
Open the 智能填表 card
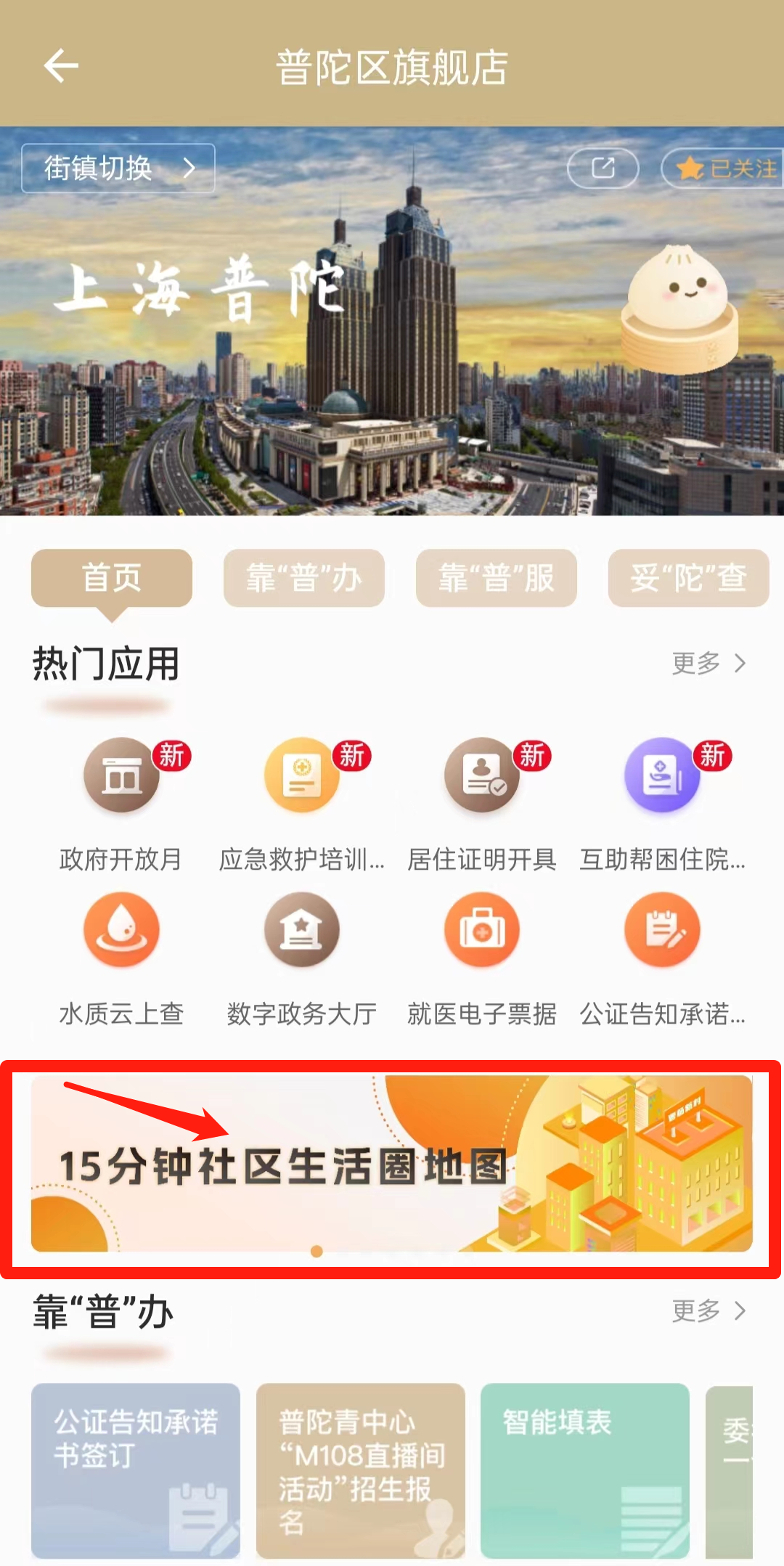click(585, 1470)
